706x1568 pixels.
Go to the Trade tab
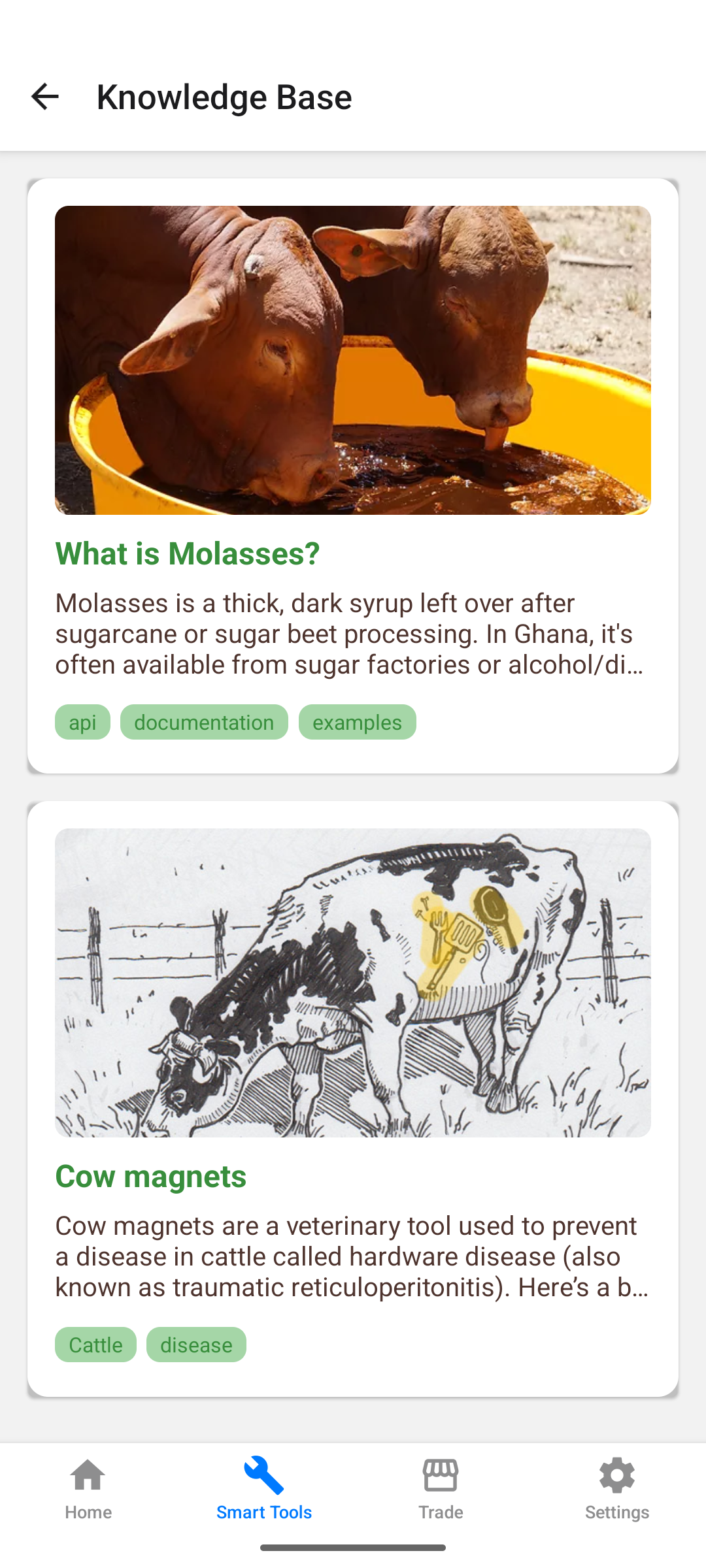441,1490
